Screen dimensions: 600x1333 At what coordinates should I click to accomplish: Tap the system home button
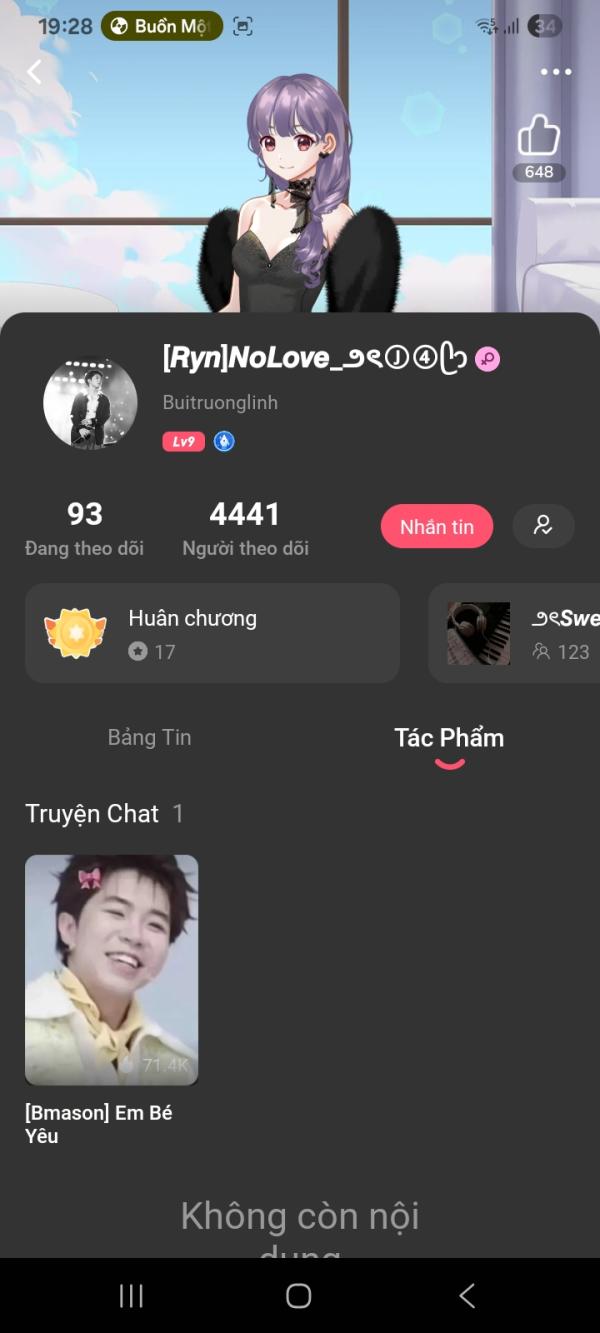[x=299, y=1296]
